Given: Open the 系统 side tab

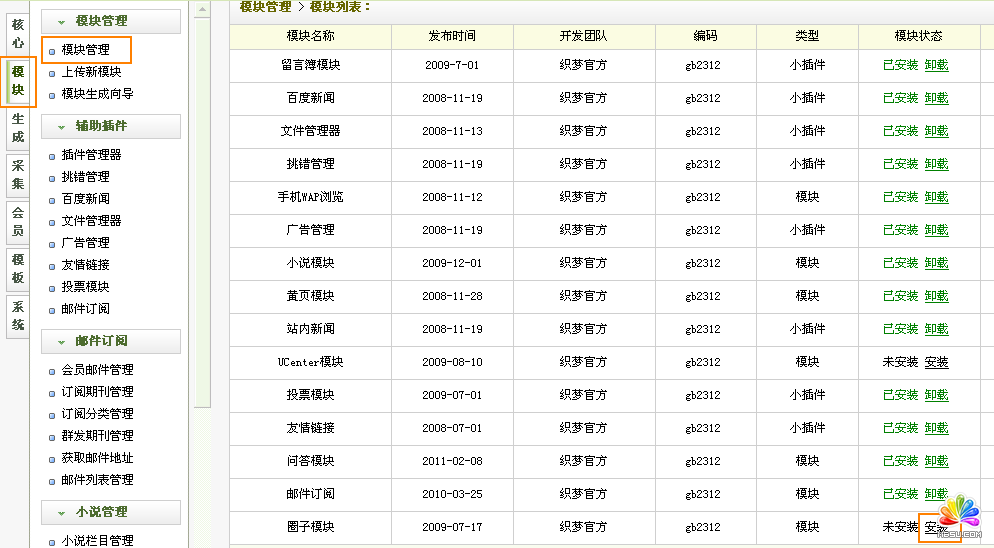Looking at the screenshot, I should point(18,316).
